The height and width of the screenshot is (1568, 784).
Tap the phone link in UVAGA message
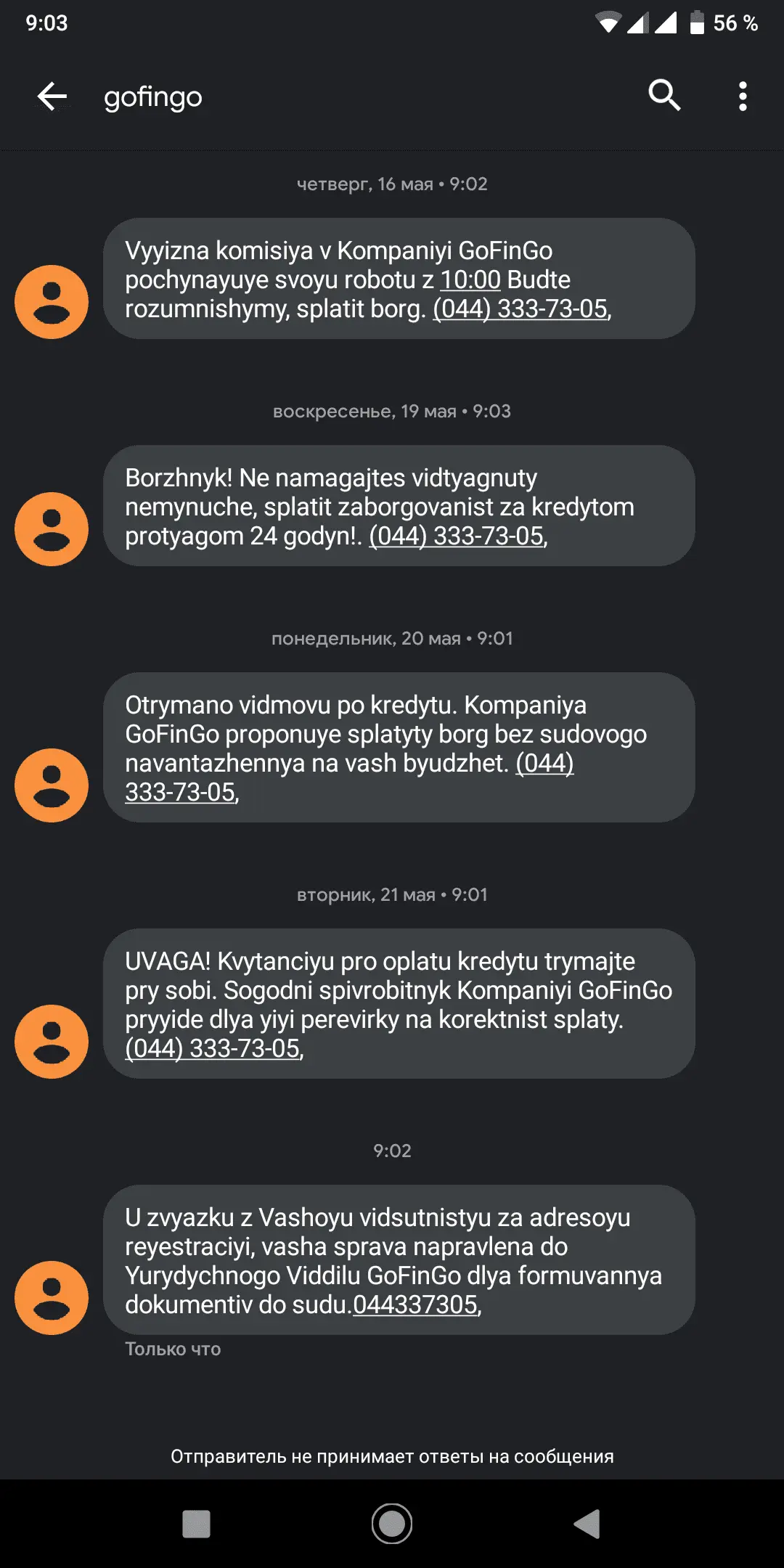pyautogui.click(x=212, y=1049)
